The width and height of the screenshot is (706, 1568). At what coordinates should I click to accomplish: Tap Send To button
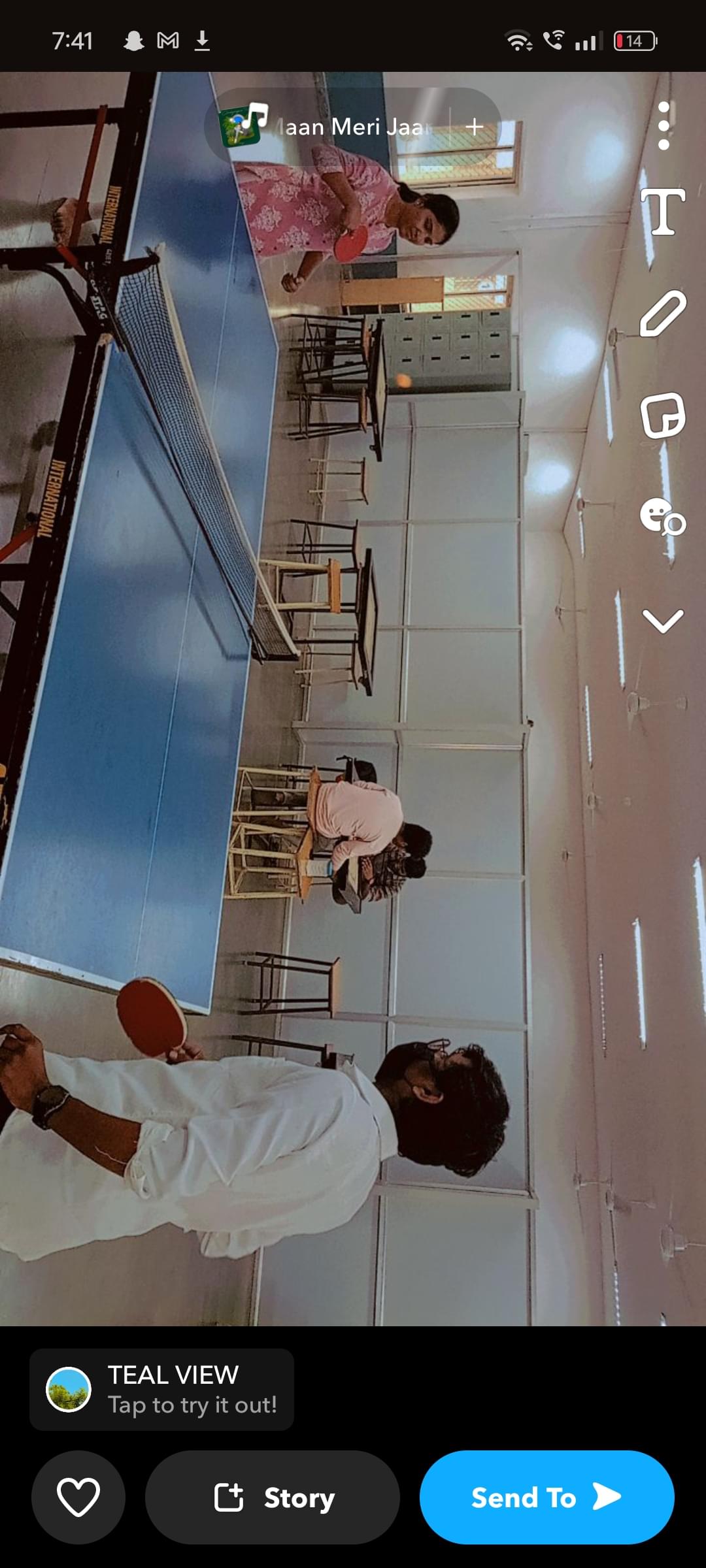pyautogui.click(x=546, y=1497)
